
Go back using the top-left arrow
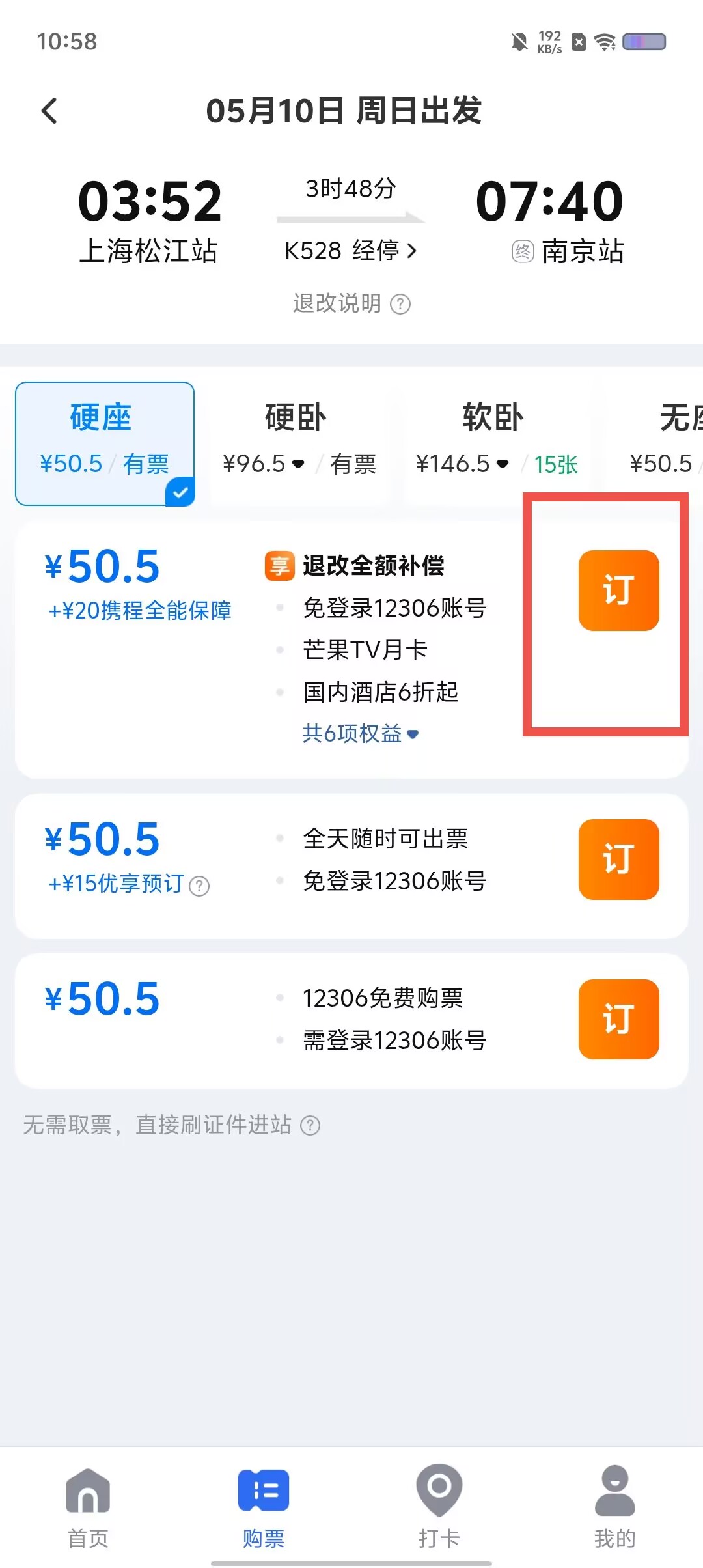pos(49,111)
